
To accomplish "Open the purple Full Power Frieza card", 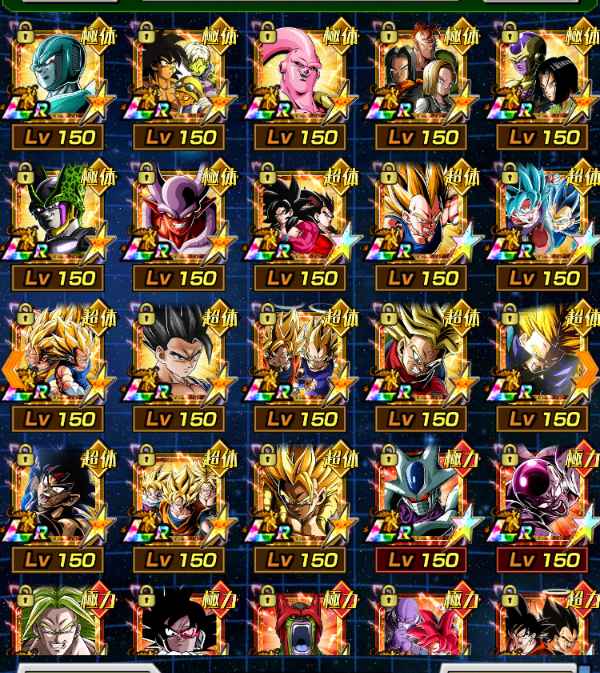I will (x=542, y=498).
